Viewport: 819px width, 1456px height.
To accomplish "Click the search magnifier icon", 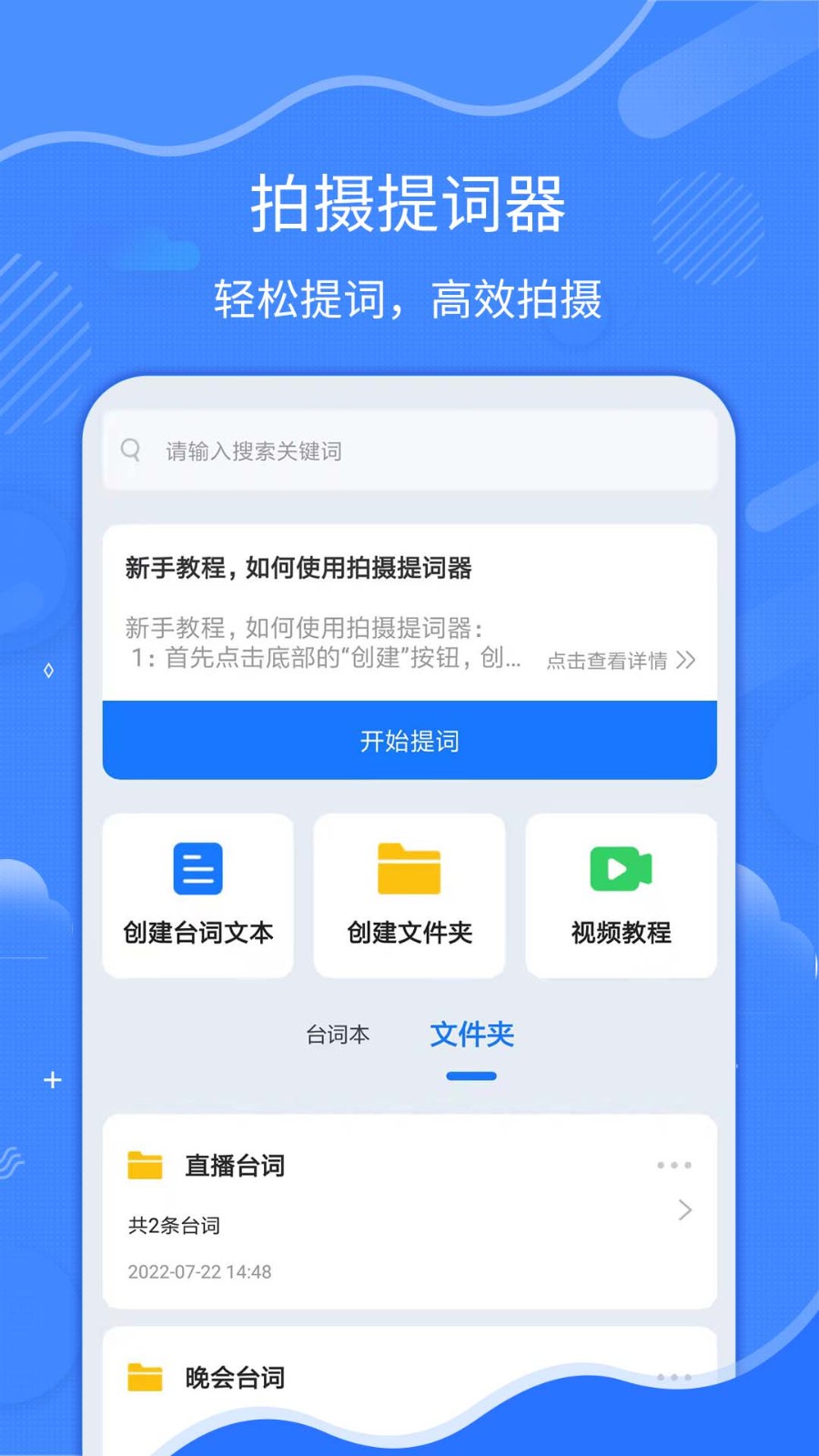I will [129, 449].
